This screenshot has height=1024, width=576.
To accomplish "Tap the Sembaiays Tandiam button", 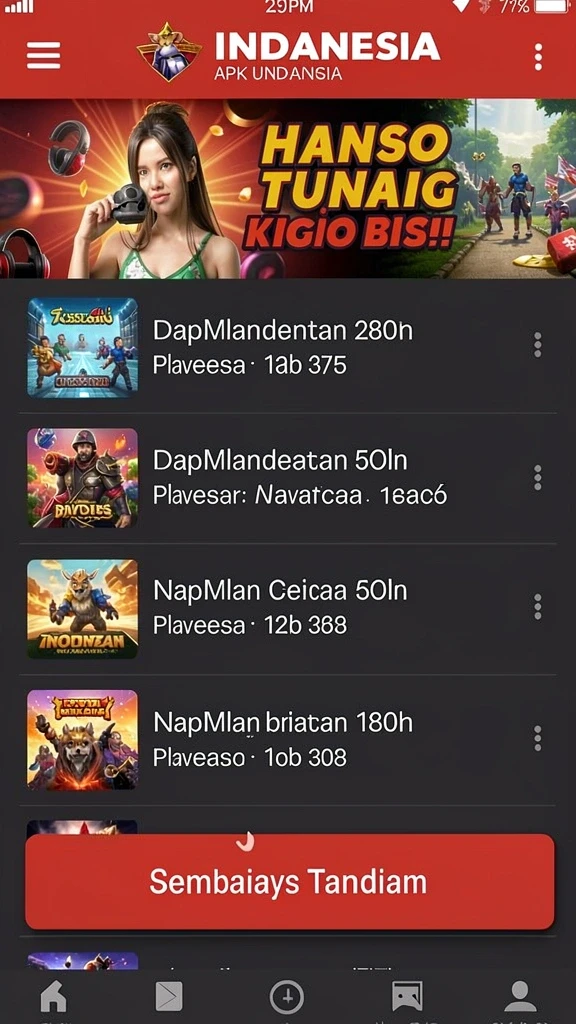I will coord(289,882).
